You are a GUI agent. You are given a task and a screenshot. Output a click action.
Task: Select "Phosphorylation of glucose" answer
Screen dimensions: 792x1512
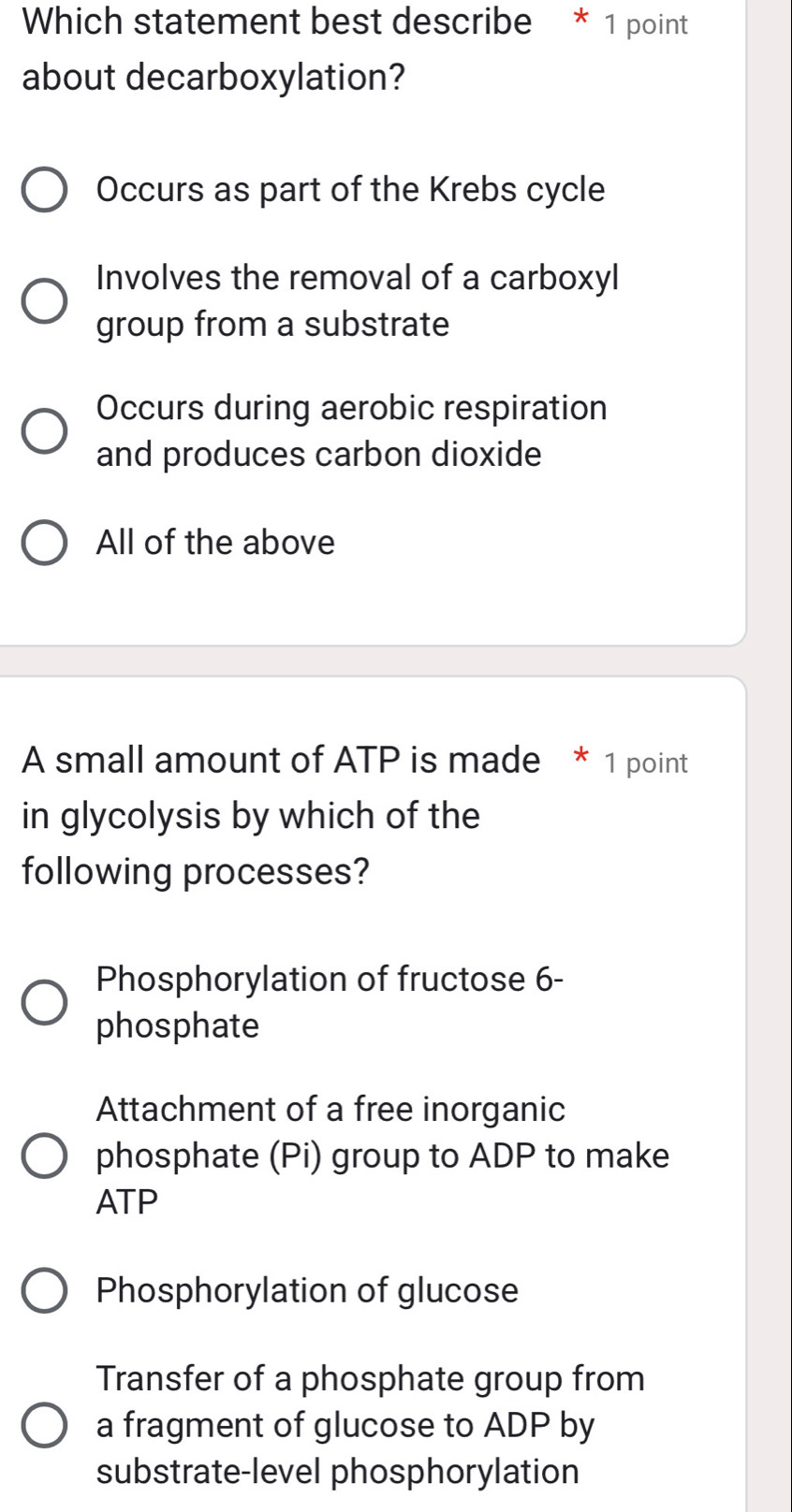44,1291
